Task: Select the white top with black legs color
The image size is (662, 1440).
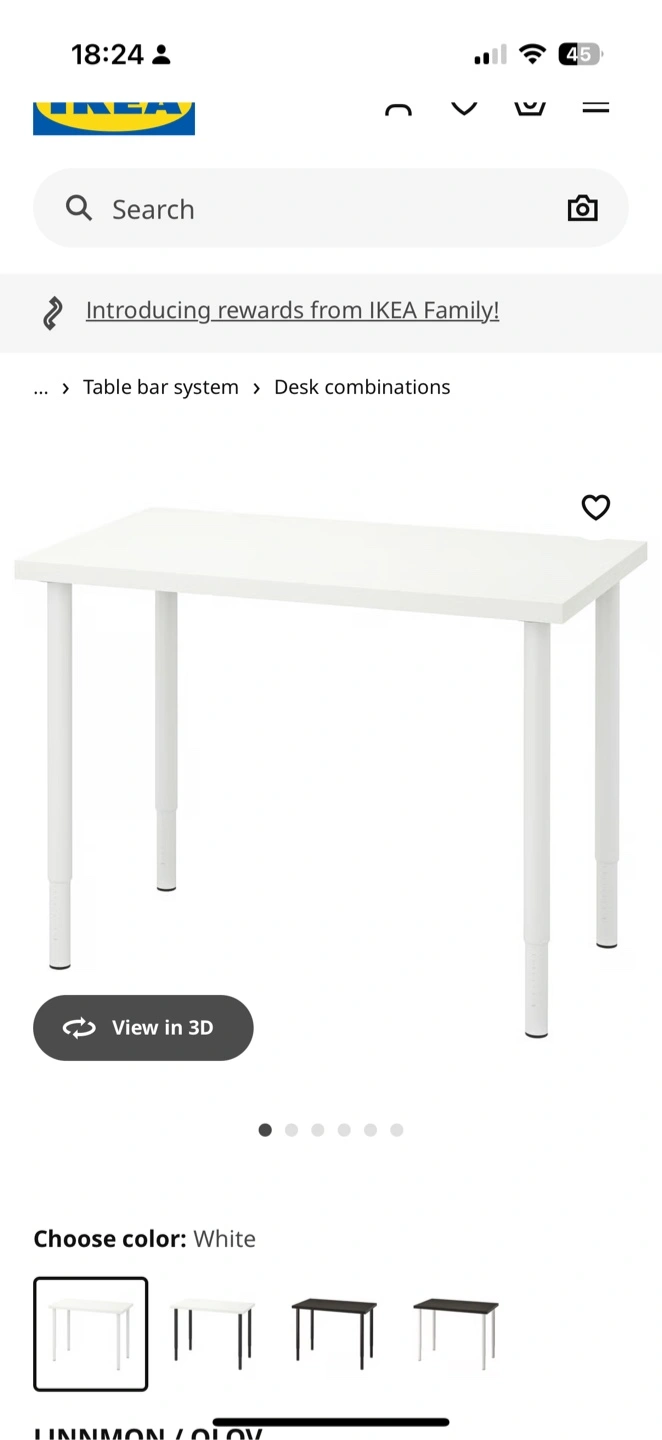Action: tap(213, 1332)
